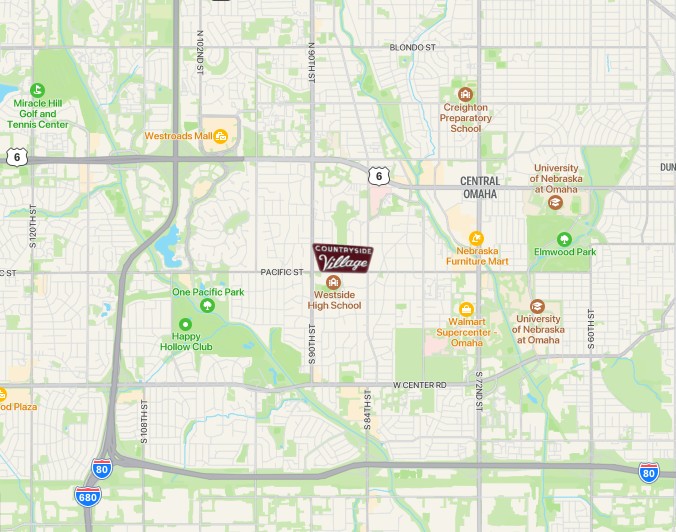Select Nebraska Furniture Mart pin
This screenshot has width=676, height=532.
(x=477, y=238)
